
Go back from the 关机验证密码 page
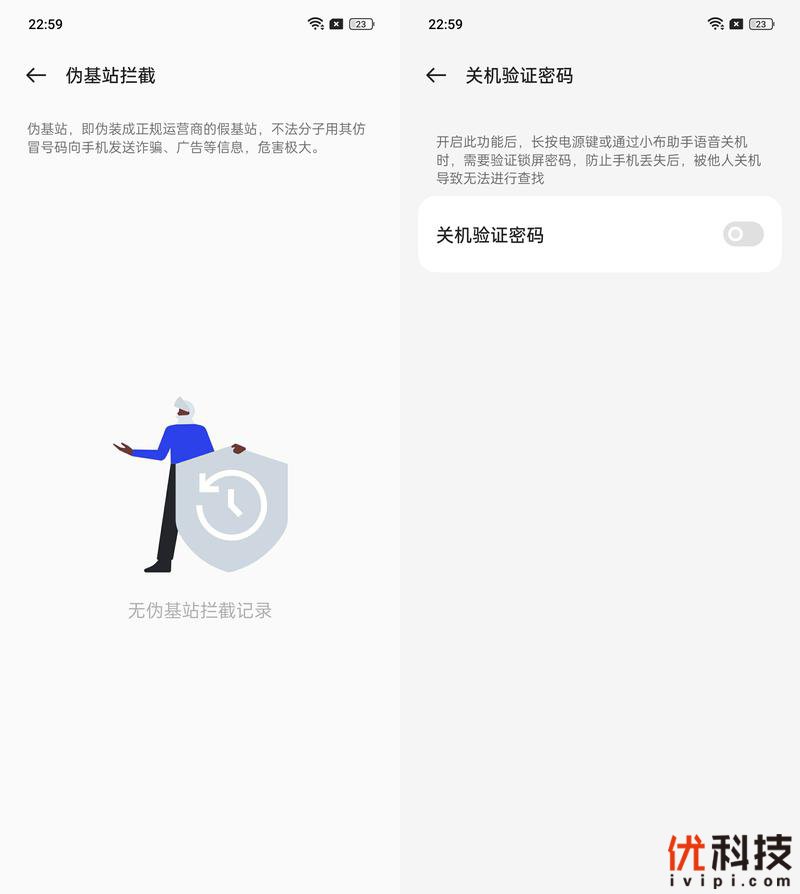click(436, 75)
